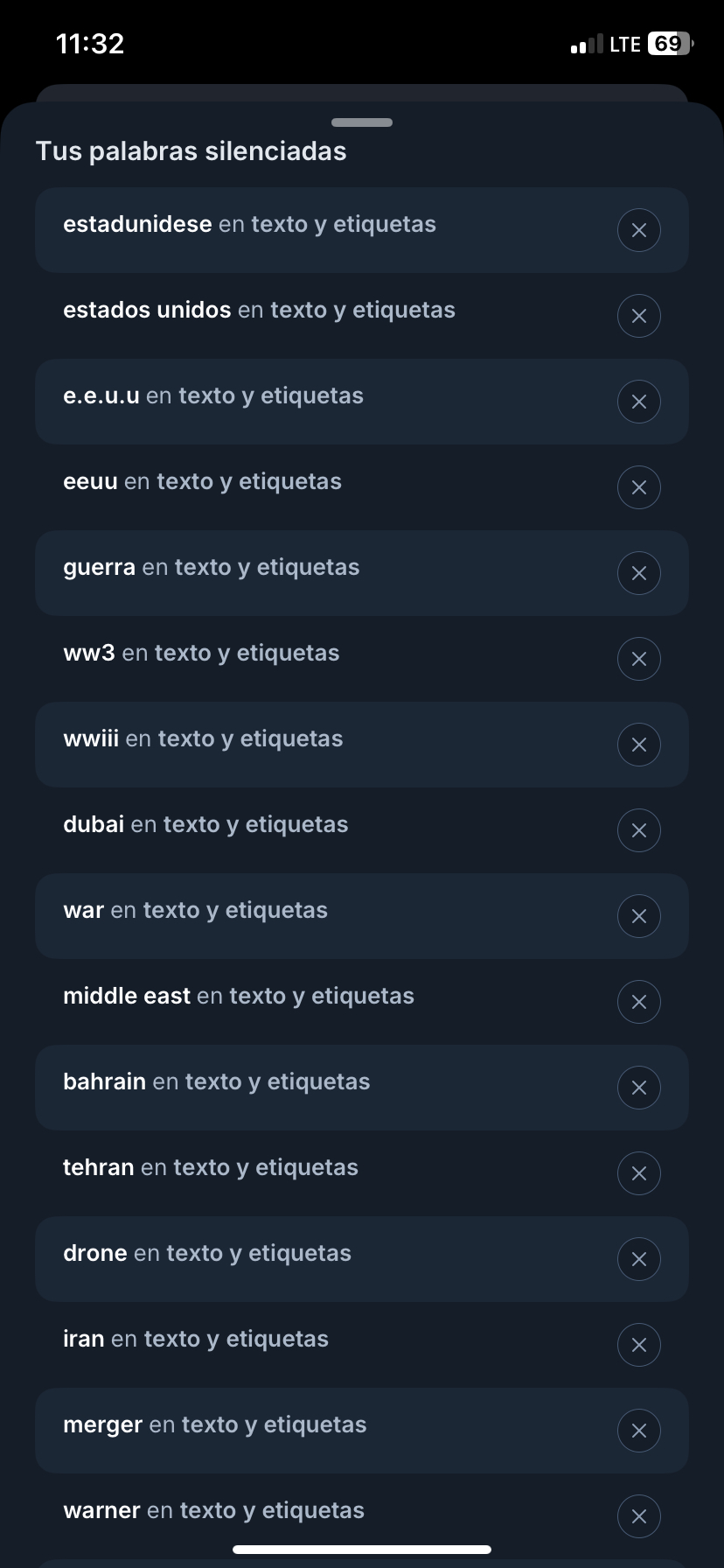Screen dimensions: 724x1568
Task: Remove drone from silenced words
Action: click(x=638, y=1259)
